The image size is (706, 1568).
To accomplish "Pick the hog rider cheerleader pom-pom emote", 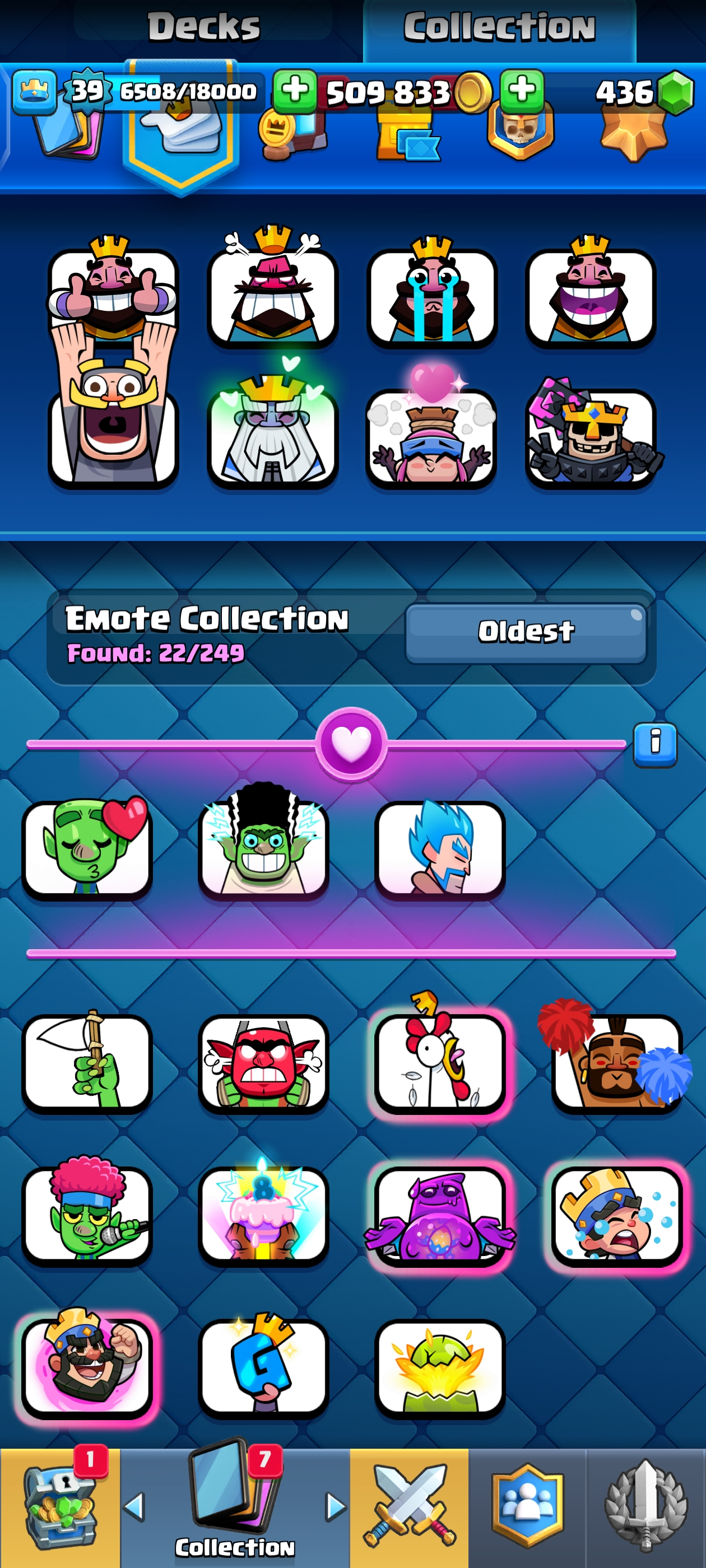I will tap(616, 1063).
